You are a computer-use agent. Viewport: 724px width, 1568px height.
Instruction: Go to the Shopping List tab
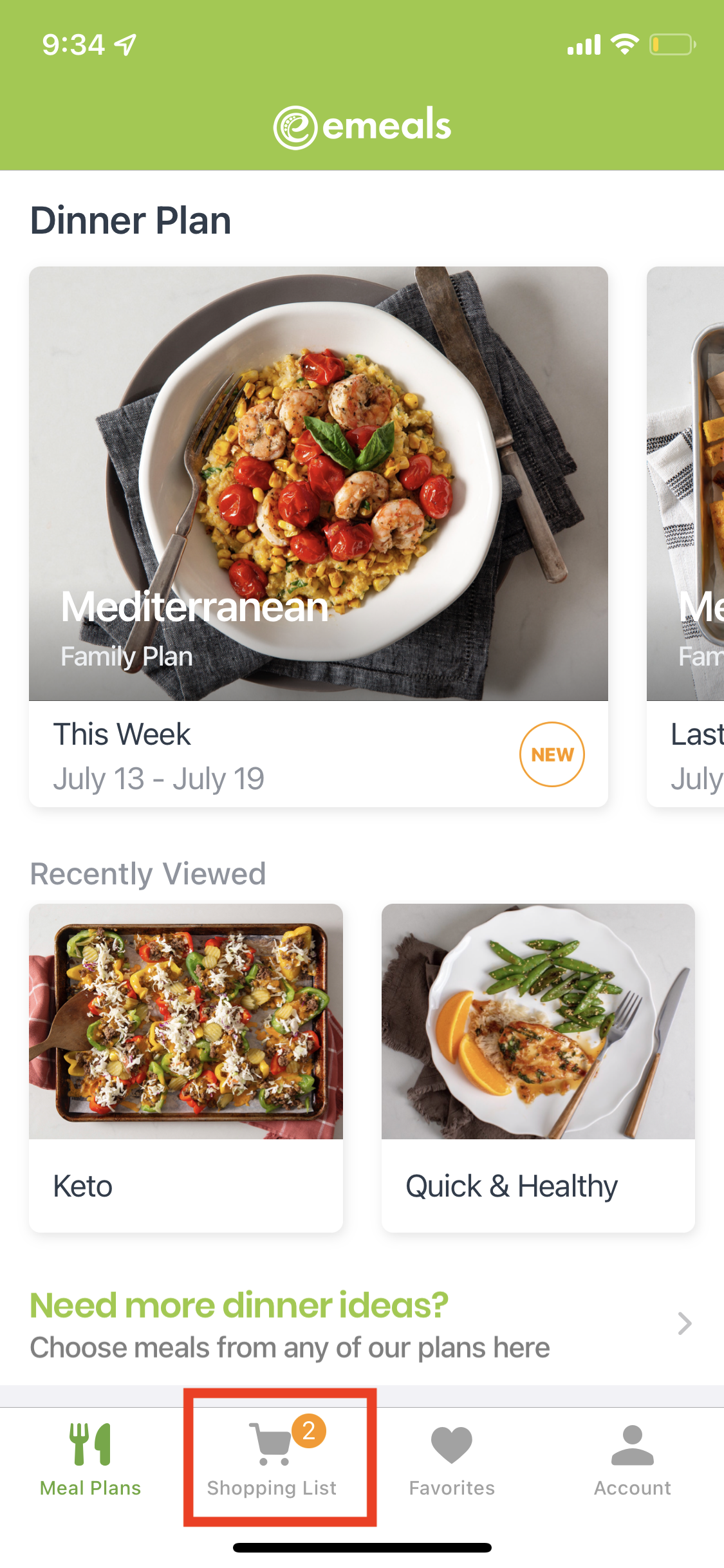(272, 1460)
